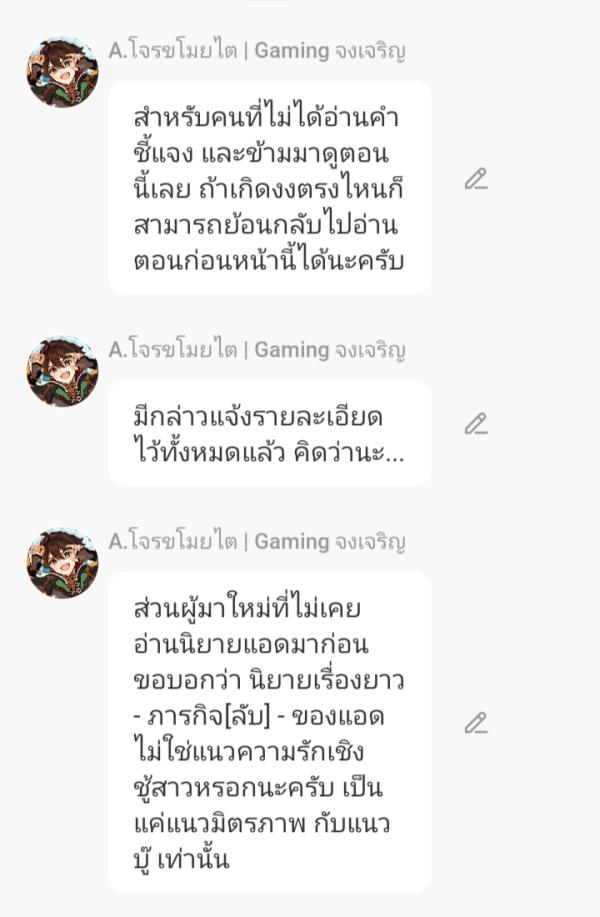Edit the message starting with มีกล่าวแจ้งรายละเอียด

pyautogui.click(x=476, y=424)
